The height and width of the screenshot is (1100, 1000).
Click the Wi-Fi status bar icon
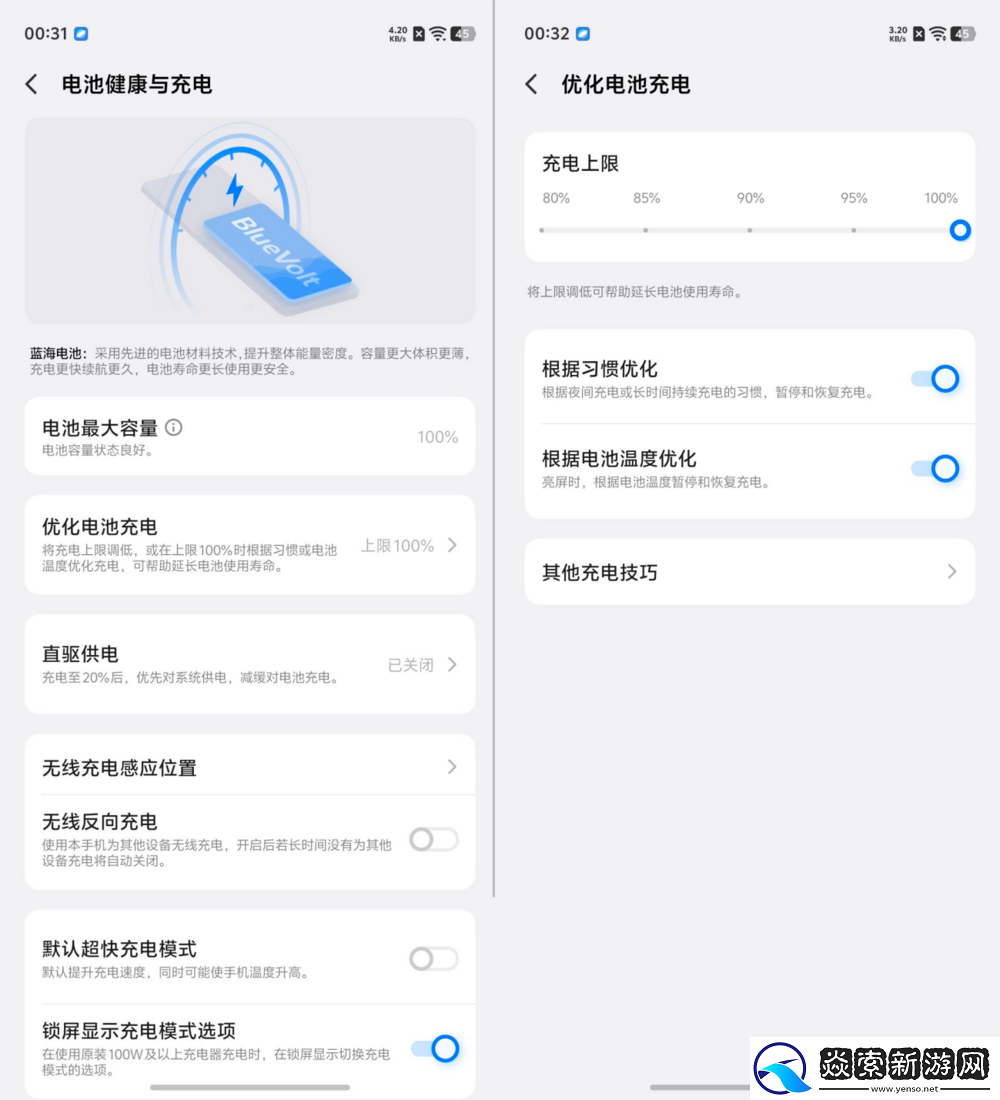(x=438, y=32)
